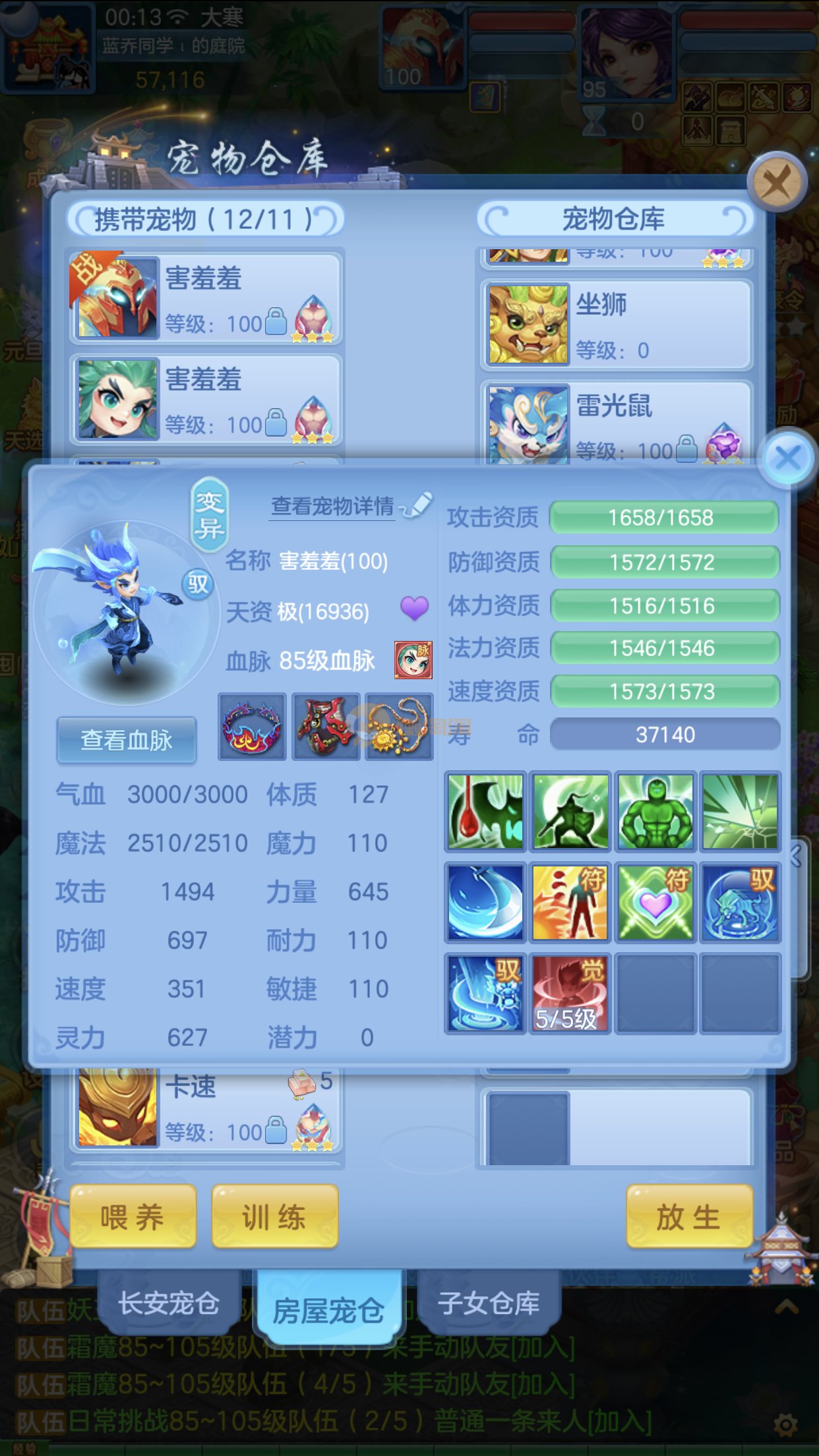The height and width of the screenshot is (1456, 819).
Task: Tap the purple heart beside 天资
Action: point(414,609)
